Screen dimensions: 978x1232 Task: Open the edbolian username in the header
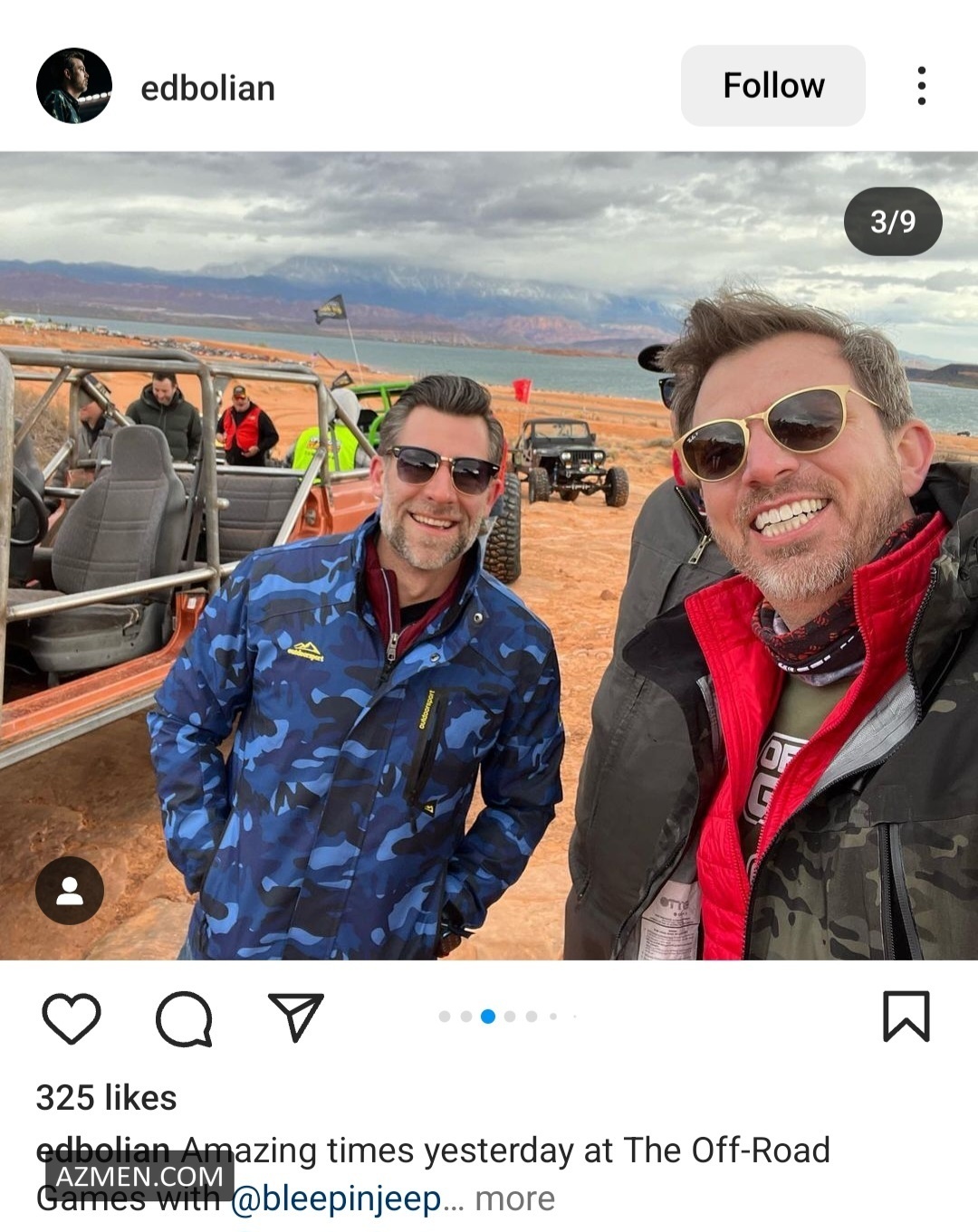tap(207, 89)
